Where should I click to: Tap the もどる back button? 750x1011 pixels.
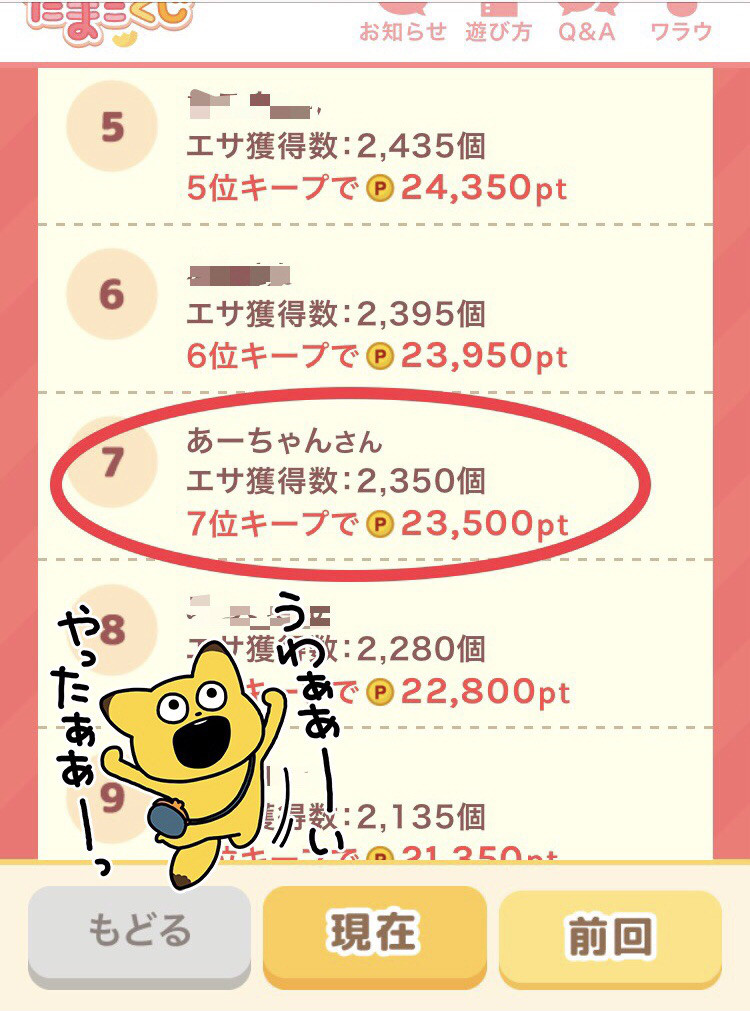pos(139,931)
